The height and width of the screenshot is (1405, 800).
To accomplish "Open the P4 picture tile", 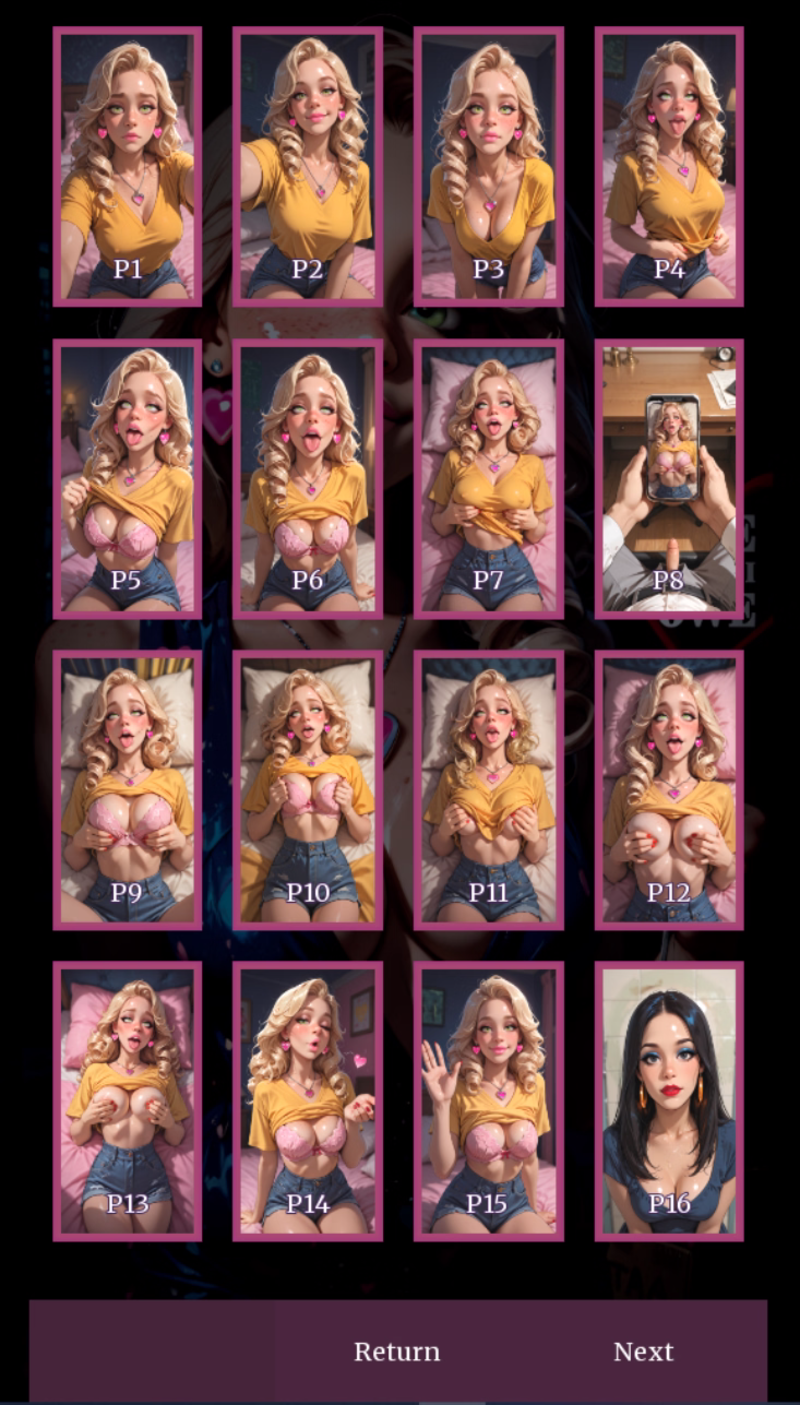I will point(669,166).
